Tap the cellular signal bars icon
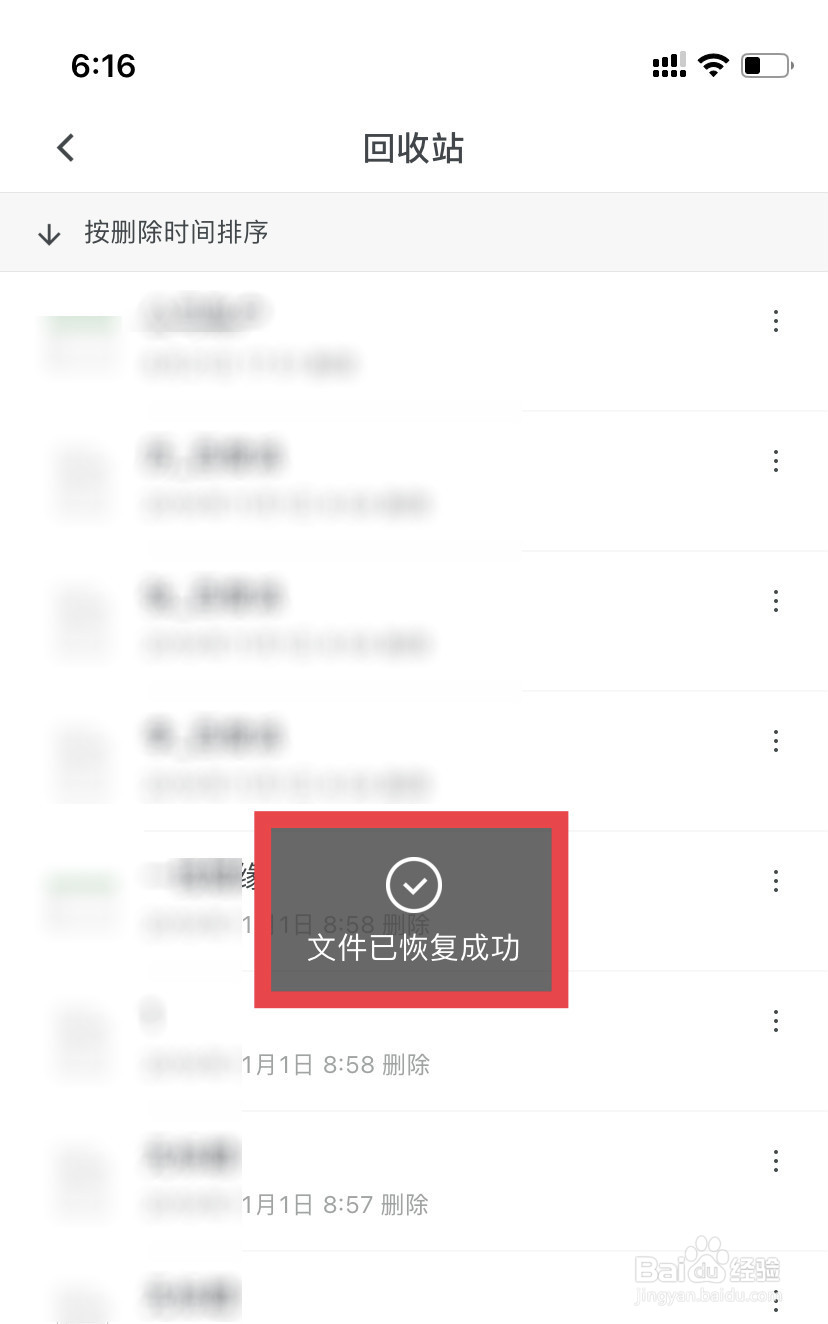 tap(668, 64)
